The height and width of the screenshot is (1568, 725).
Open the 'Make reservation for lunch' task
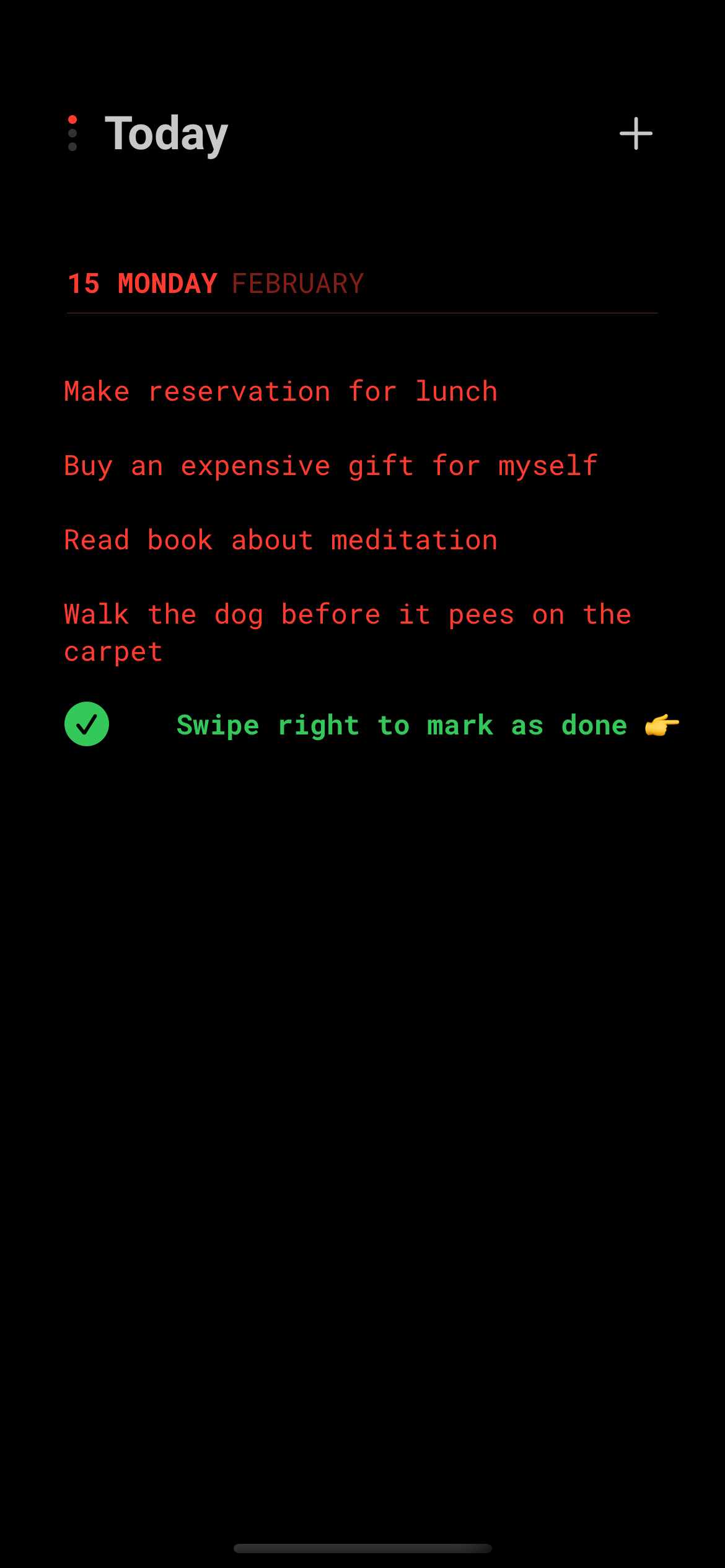click(281, 392)
